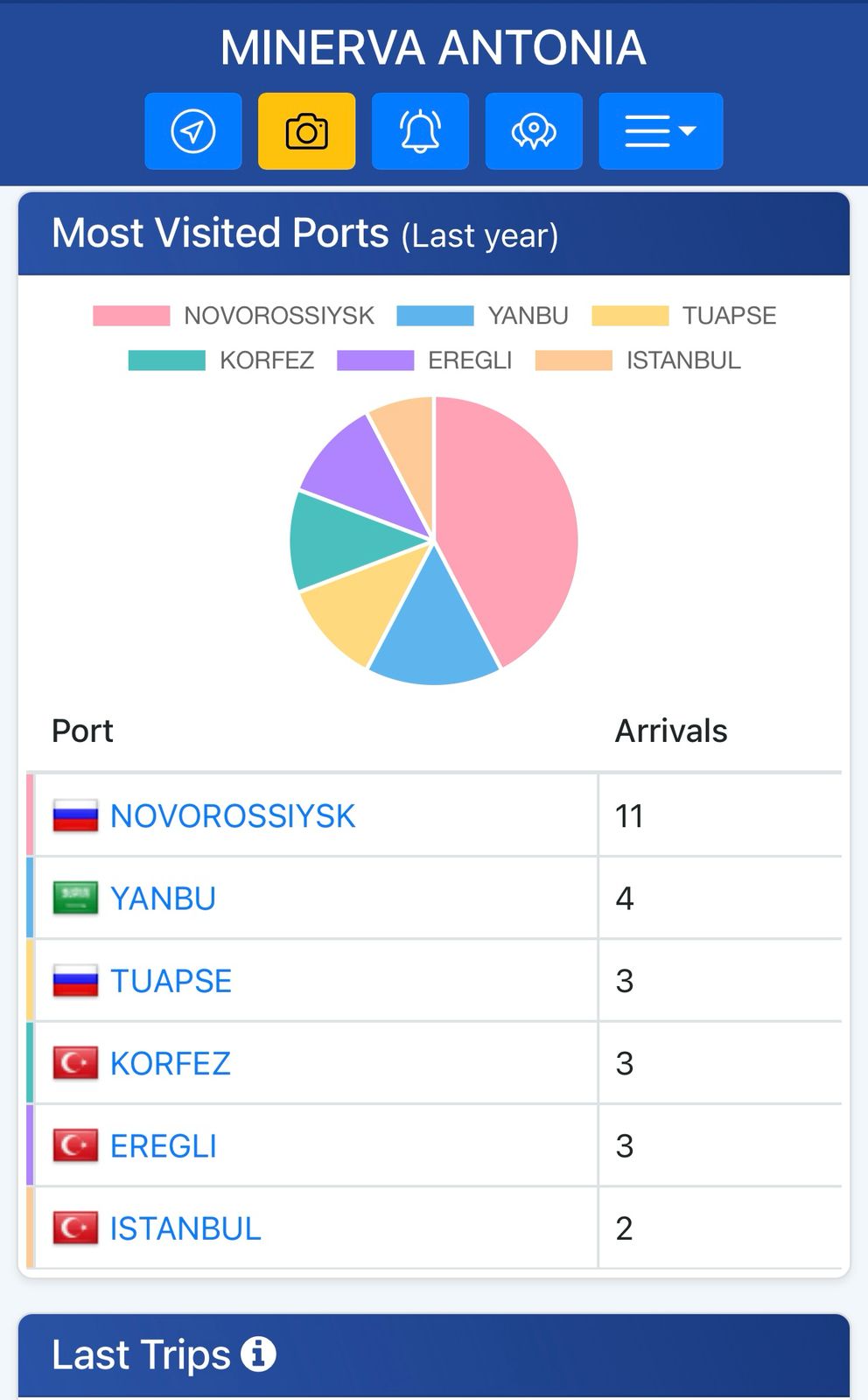The height and width of the screenshot is (1400, 868).
Task: Open the YANBU port link
Action: point(163,899)
